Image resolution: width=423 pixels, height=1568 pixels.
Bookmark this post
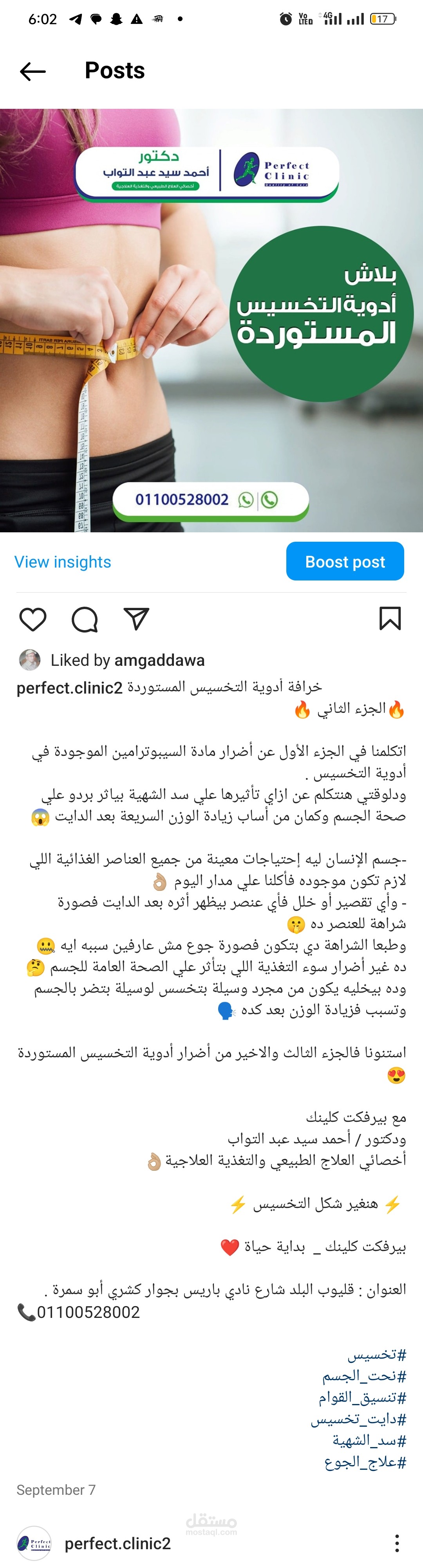[390, 618]
